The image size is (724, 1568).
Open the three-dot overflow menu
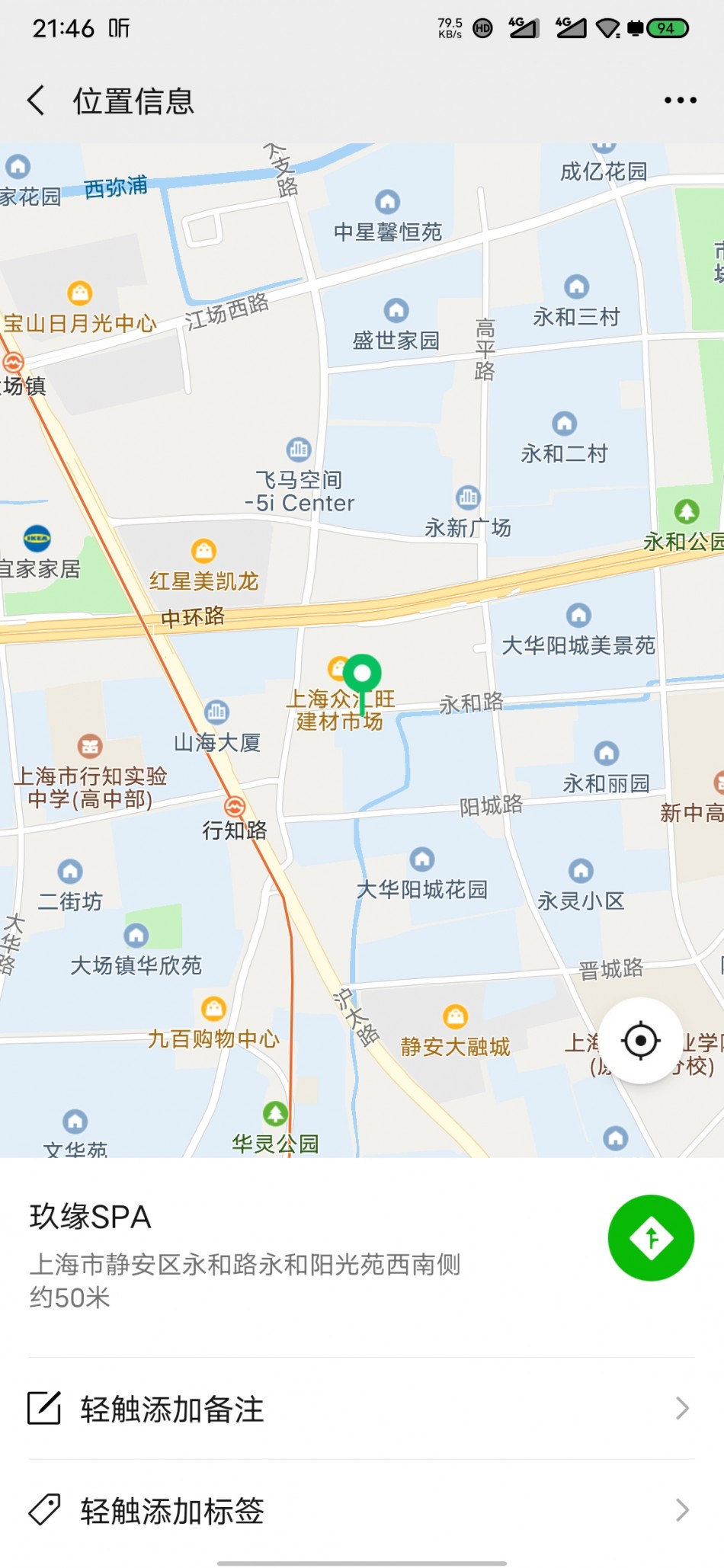pyautogui.click(x=680, y=101)
